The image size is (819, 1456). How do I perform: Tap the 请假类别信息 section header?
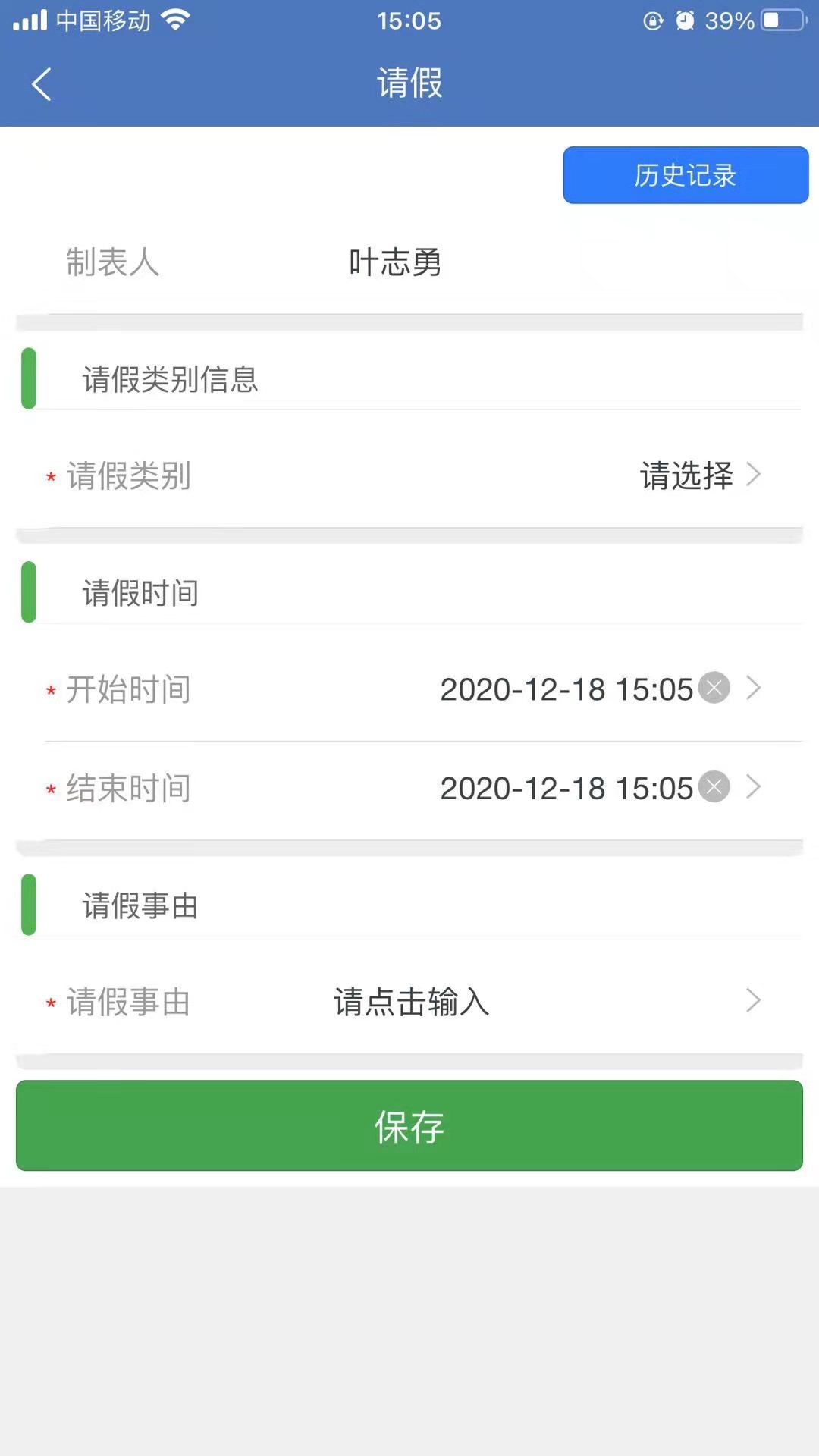tap(170, 380)
